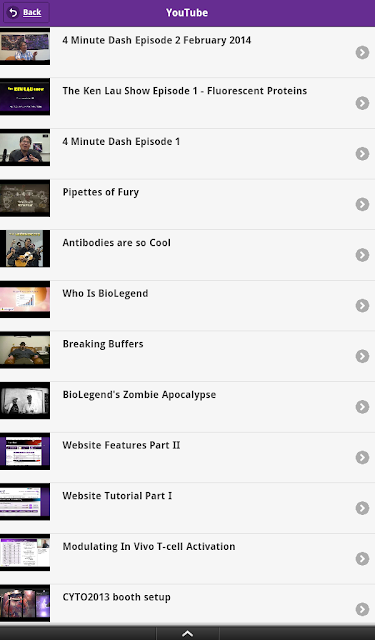This screenshot has height=640, width=375.
Task: Expand the bottom bar with the up arrow
Action: 187,633
